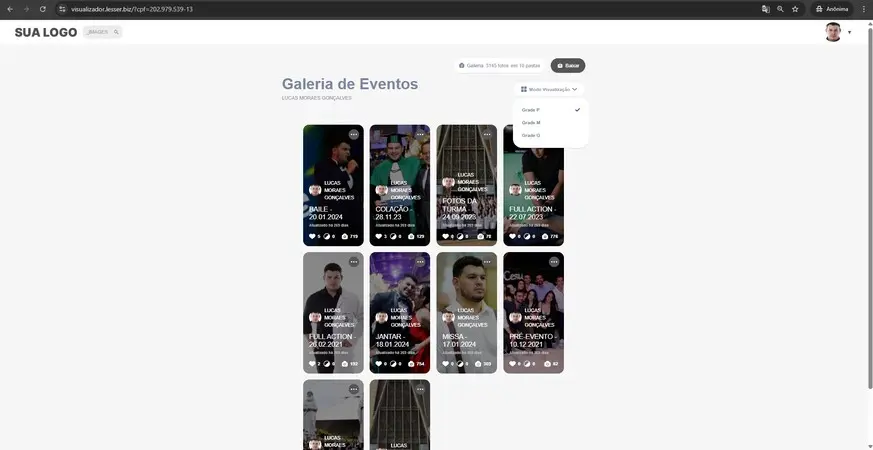The image size is (873, 450).
Task: Collapse the Modo Visualização dropdown
Action: pos(549,89)
